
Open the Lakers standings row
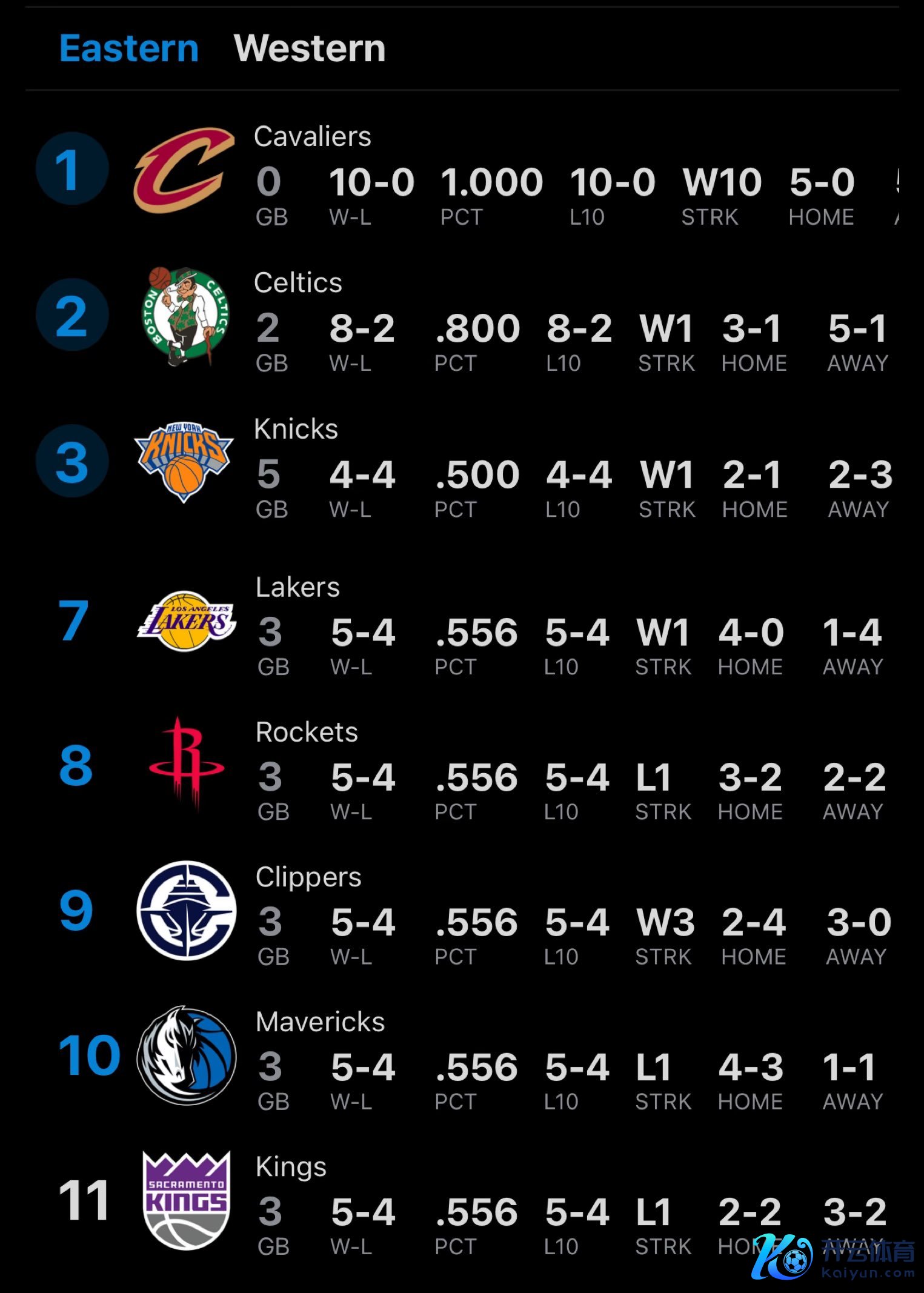297,587
